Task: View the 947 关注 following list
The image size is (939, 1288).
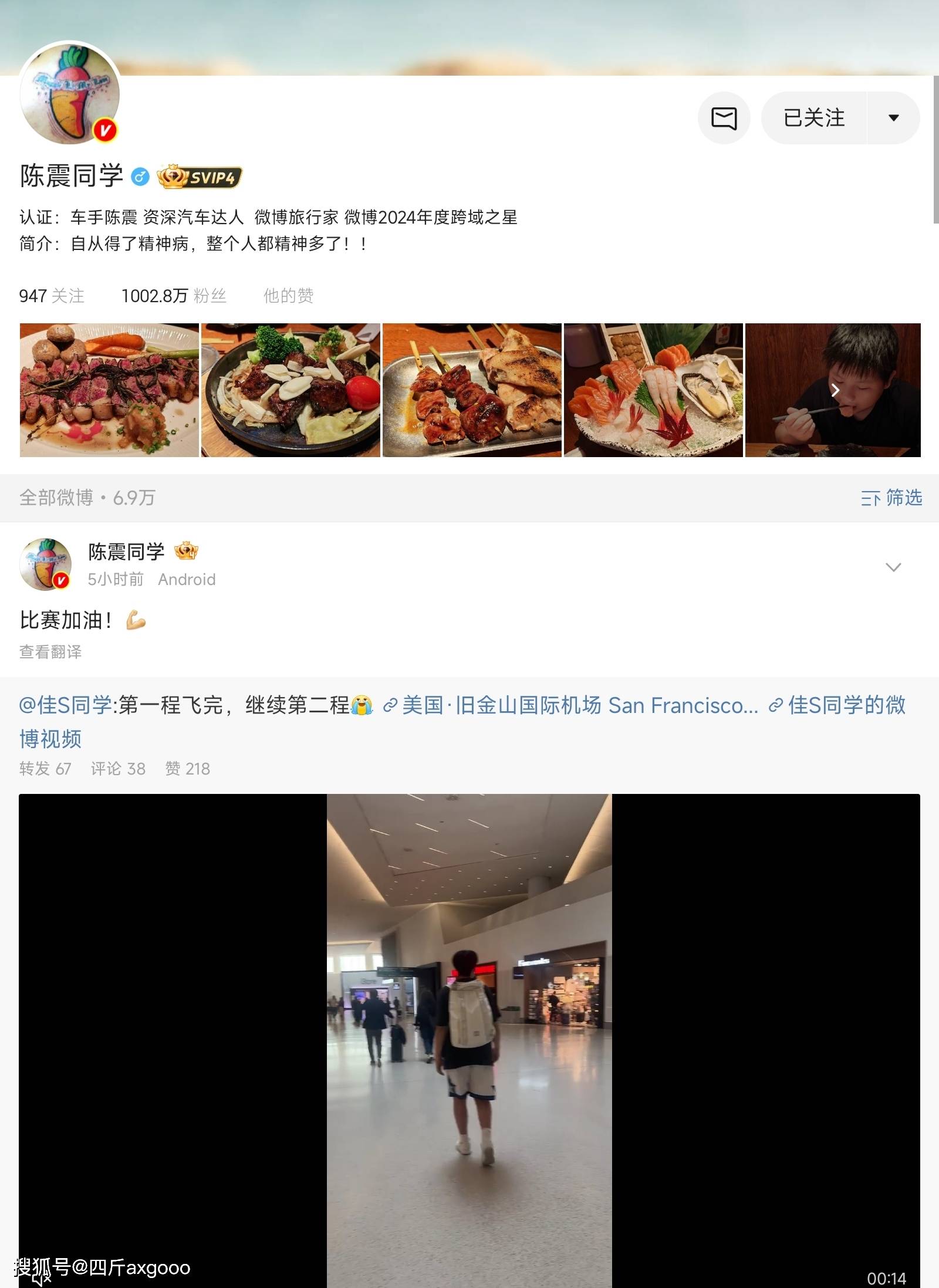Action: tap(52, 296)
